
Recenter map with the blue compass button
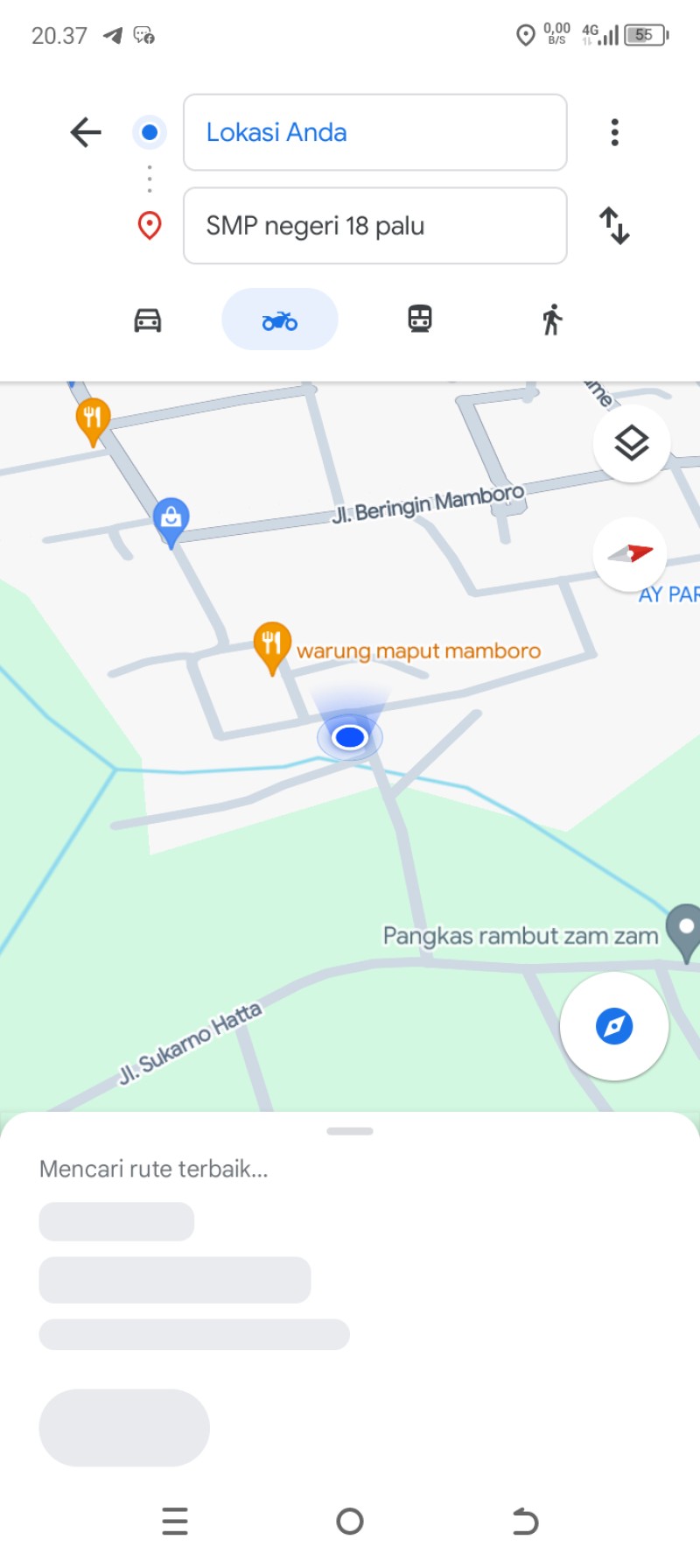(x=614, y=1026)
